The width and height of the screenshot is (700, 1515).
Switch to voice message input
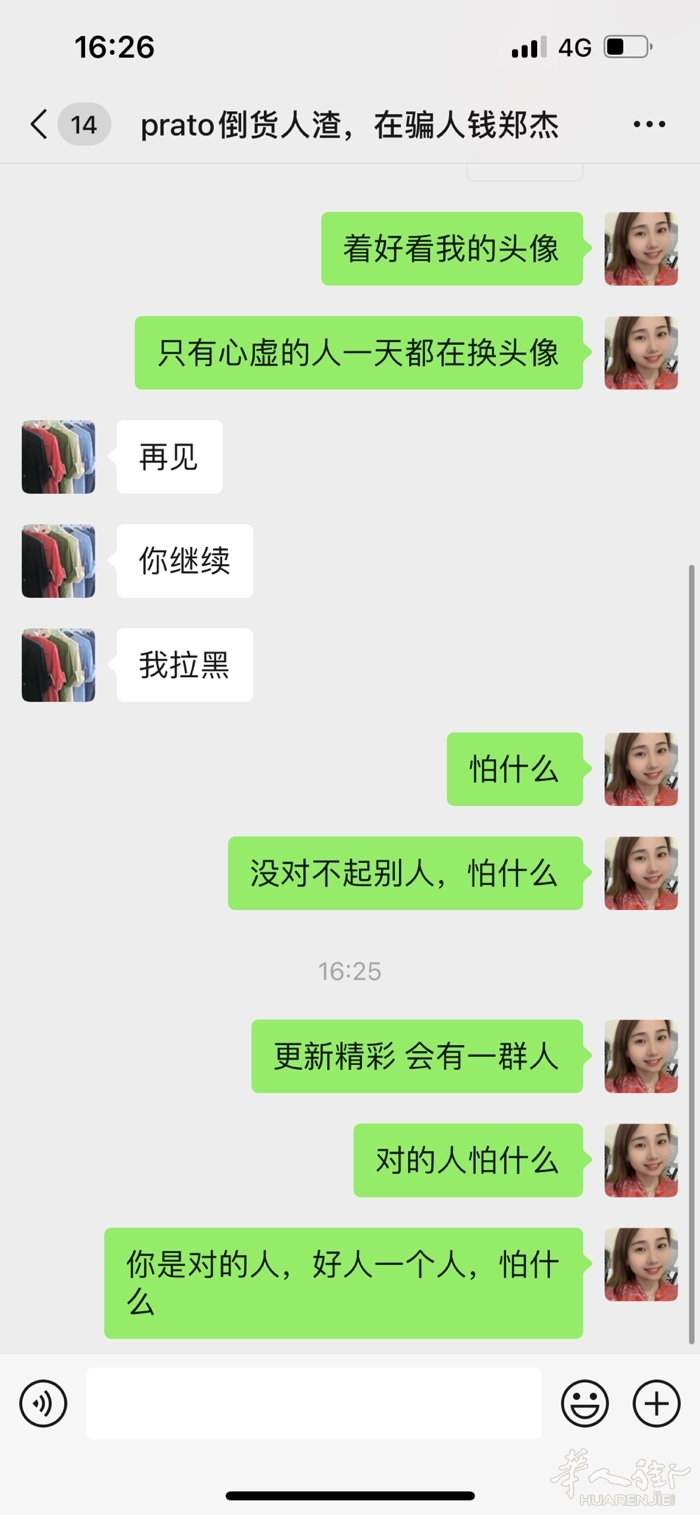[x=43, y=1403]
